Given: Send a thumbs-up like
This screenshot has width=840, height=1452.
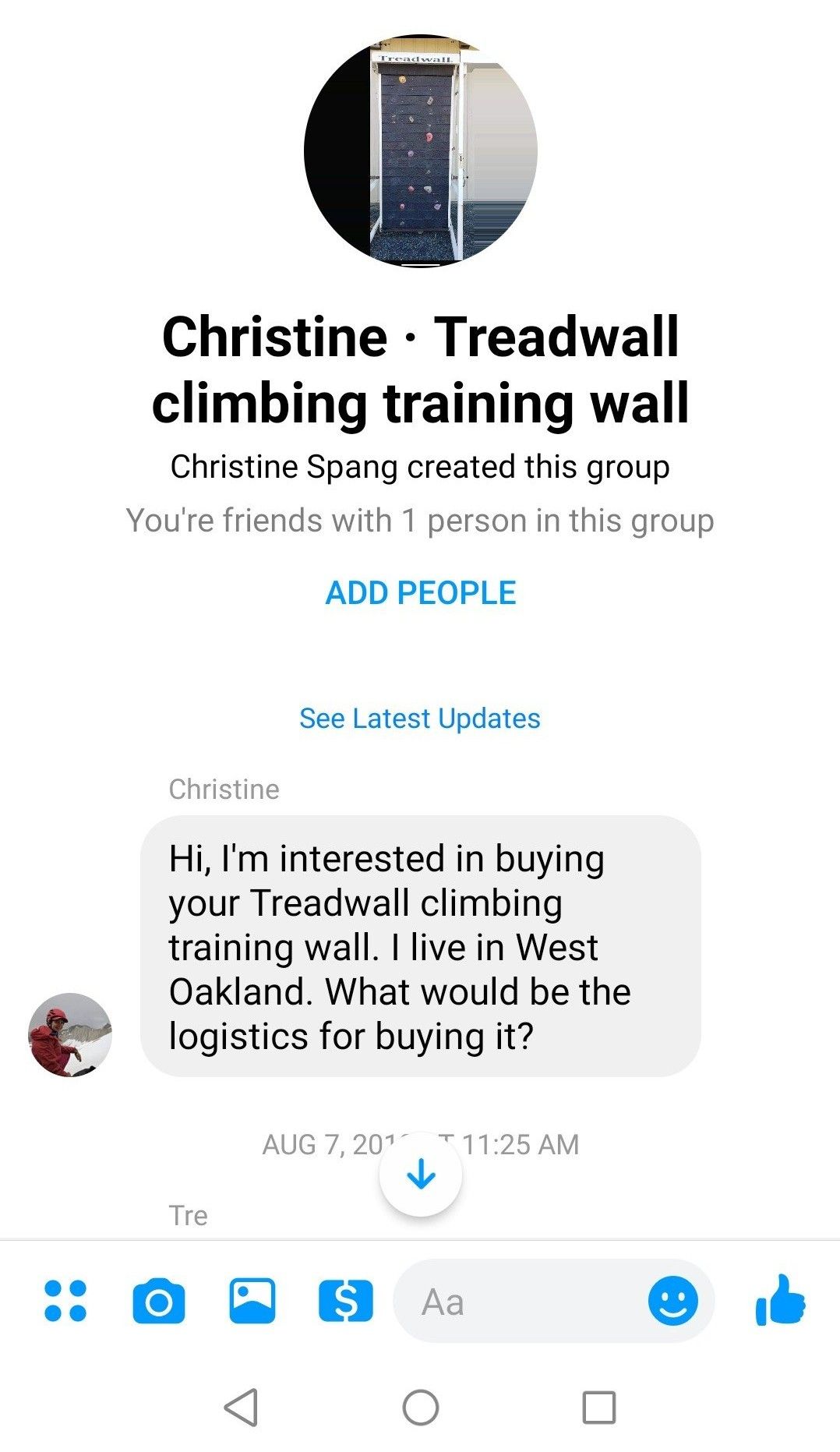Looking at the screenshot, I should coord(780,1300).
